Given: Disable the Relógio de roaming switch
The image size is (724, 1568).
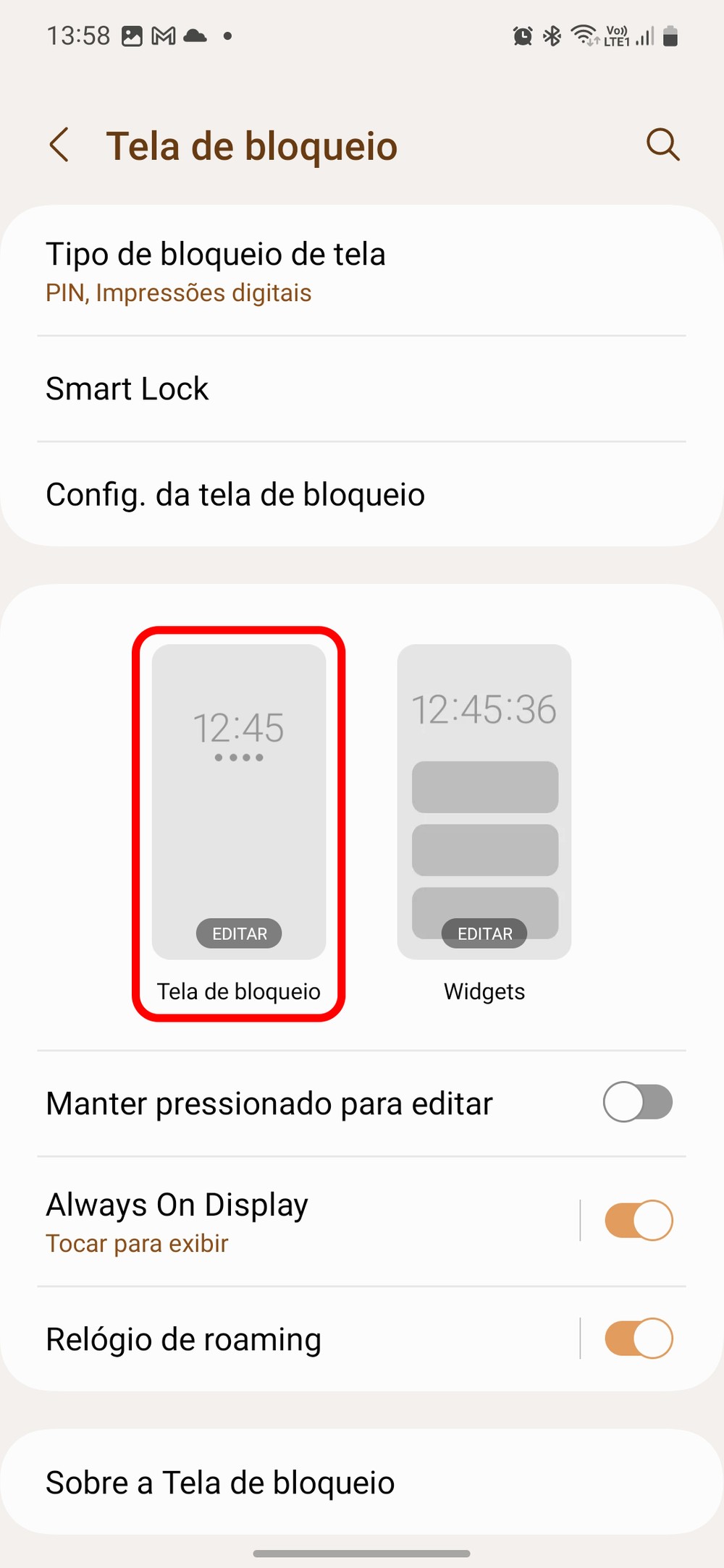Looking at the screenshot, I should tap(638, 1339).
